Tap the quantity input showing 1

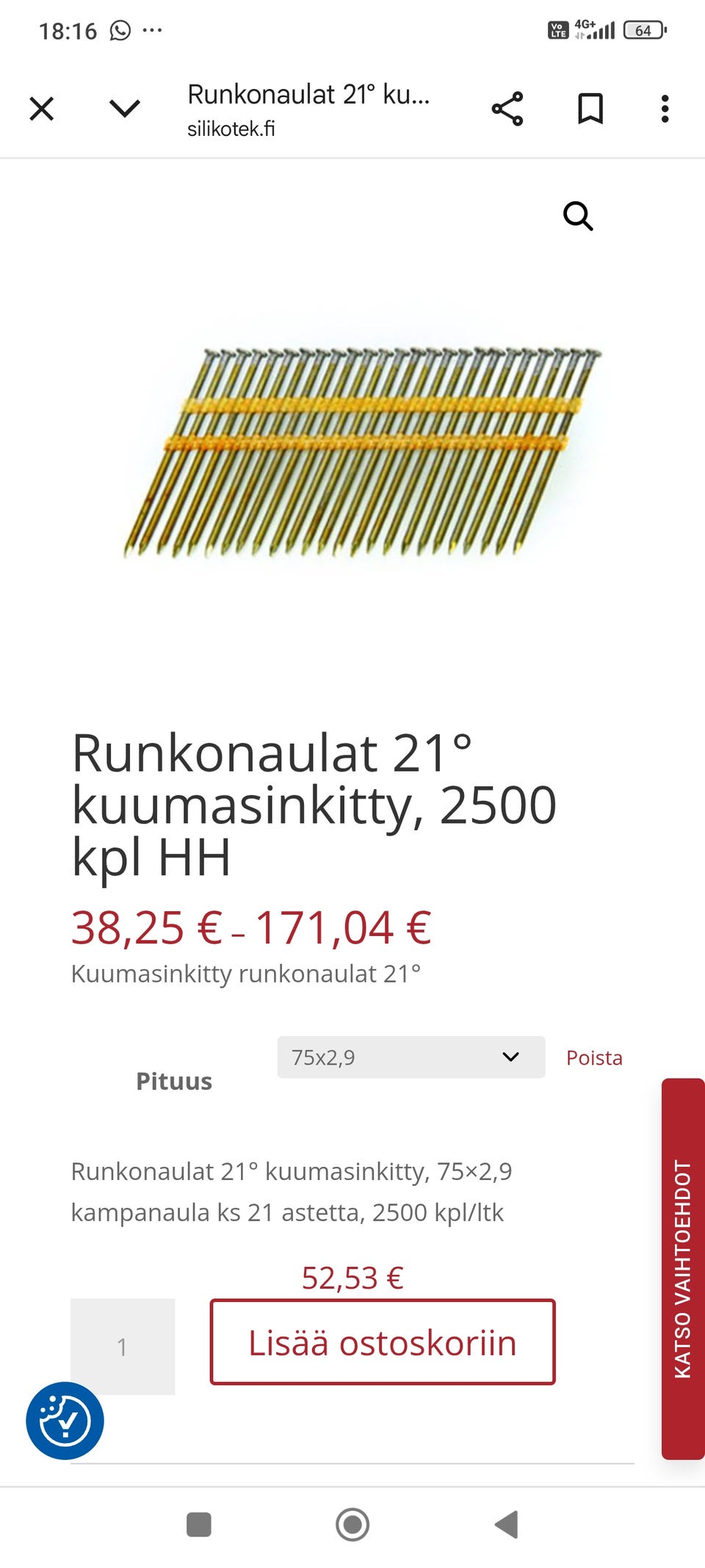click(x=123, y=1345)
